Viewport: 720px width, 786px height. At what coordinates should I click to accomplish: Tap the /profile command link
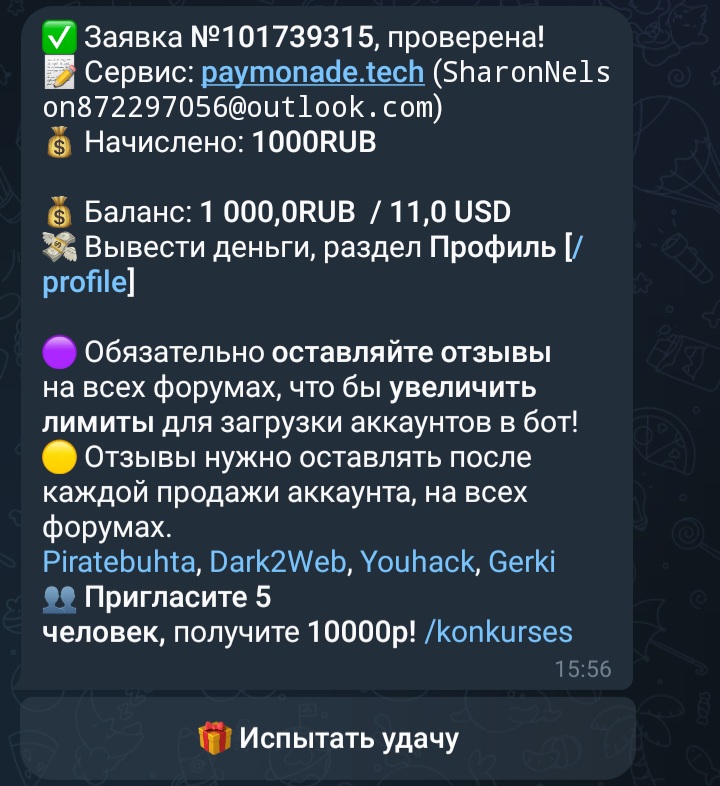click(x=84, y=283)
